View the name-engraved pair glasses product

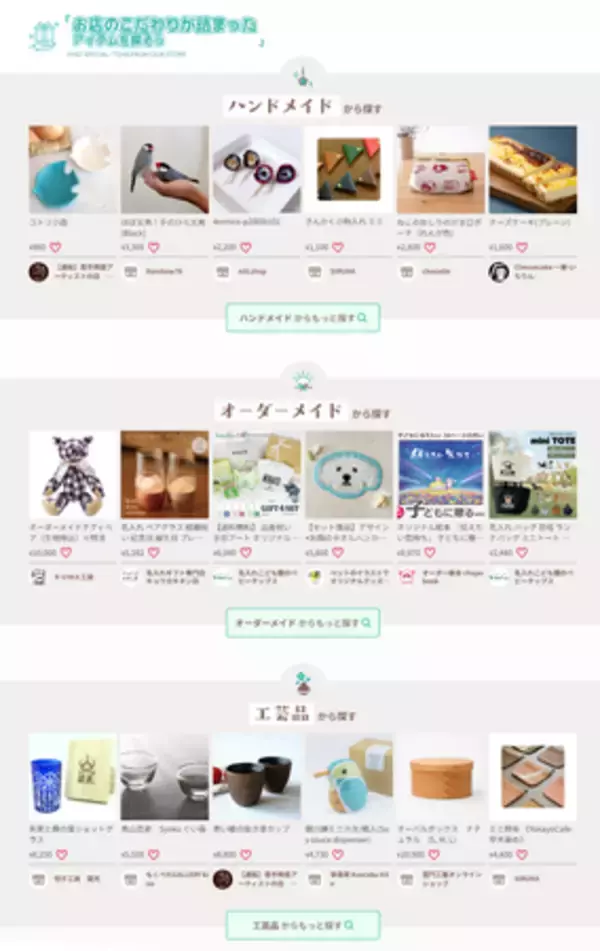[164, 474]
